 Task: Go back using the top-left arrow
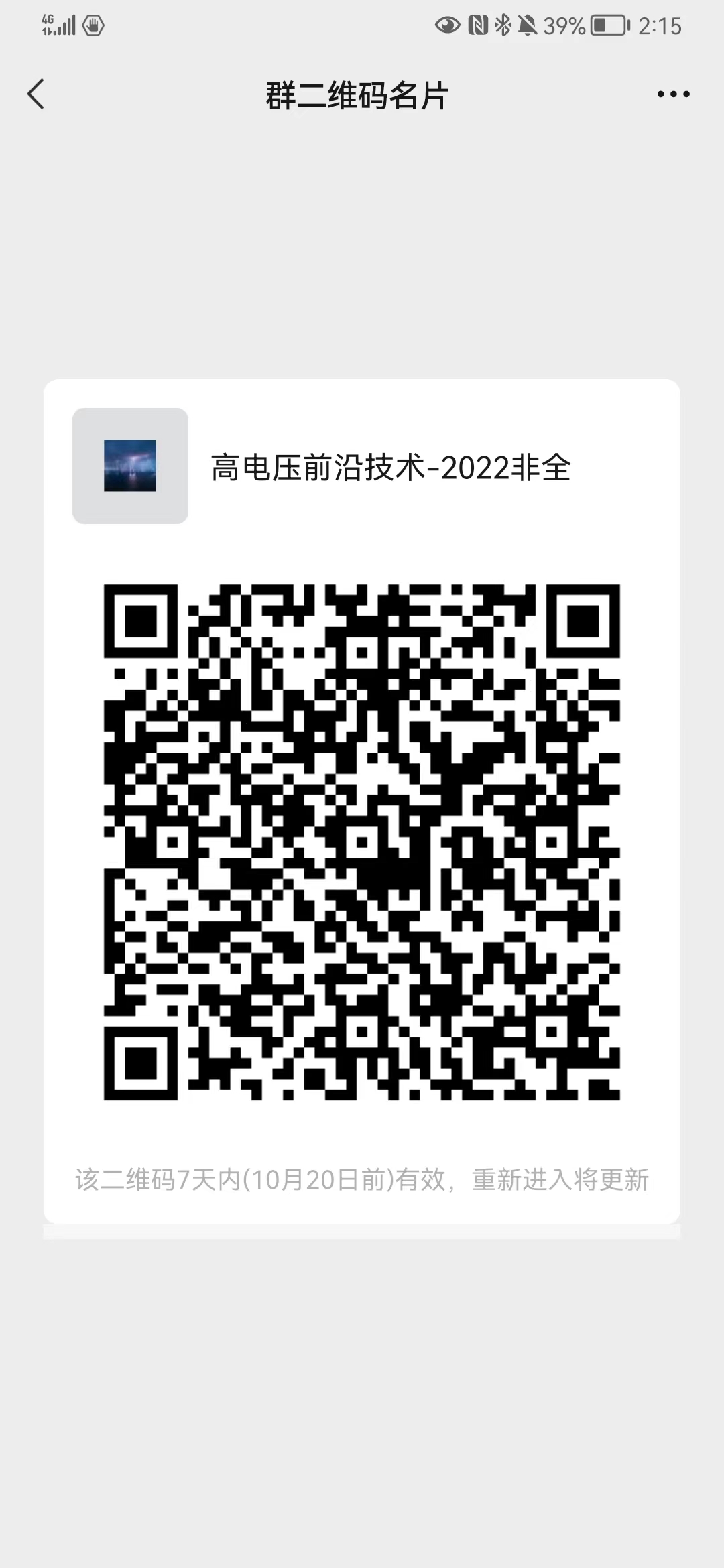coord(36,94)
